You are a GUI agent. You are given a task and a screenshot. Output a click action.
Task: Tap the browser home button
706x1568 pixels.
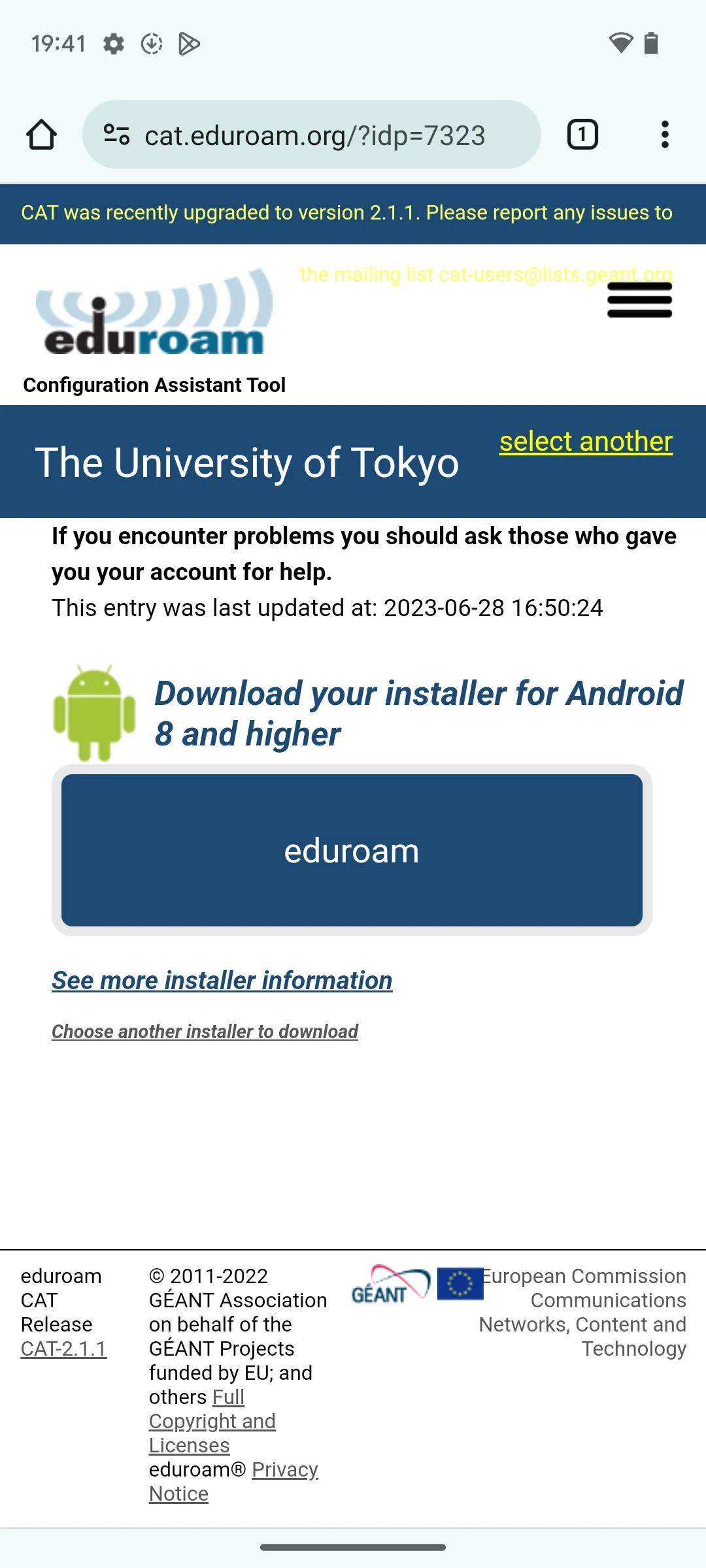pos(41,135)
